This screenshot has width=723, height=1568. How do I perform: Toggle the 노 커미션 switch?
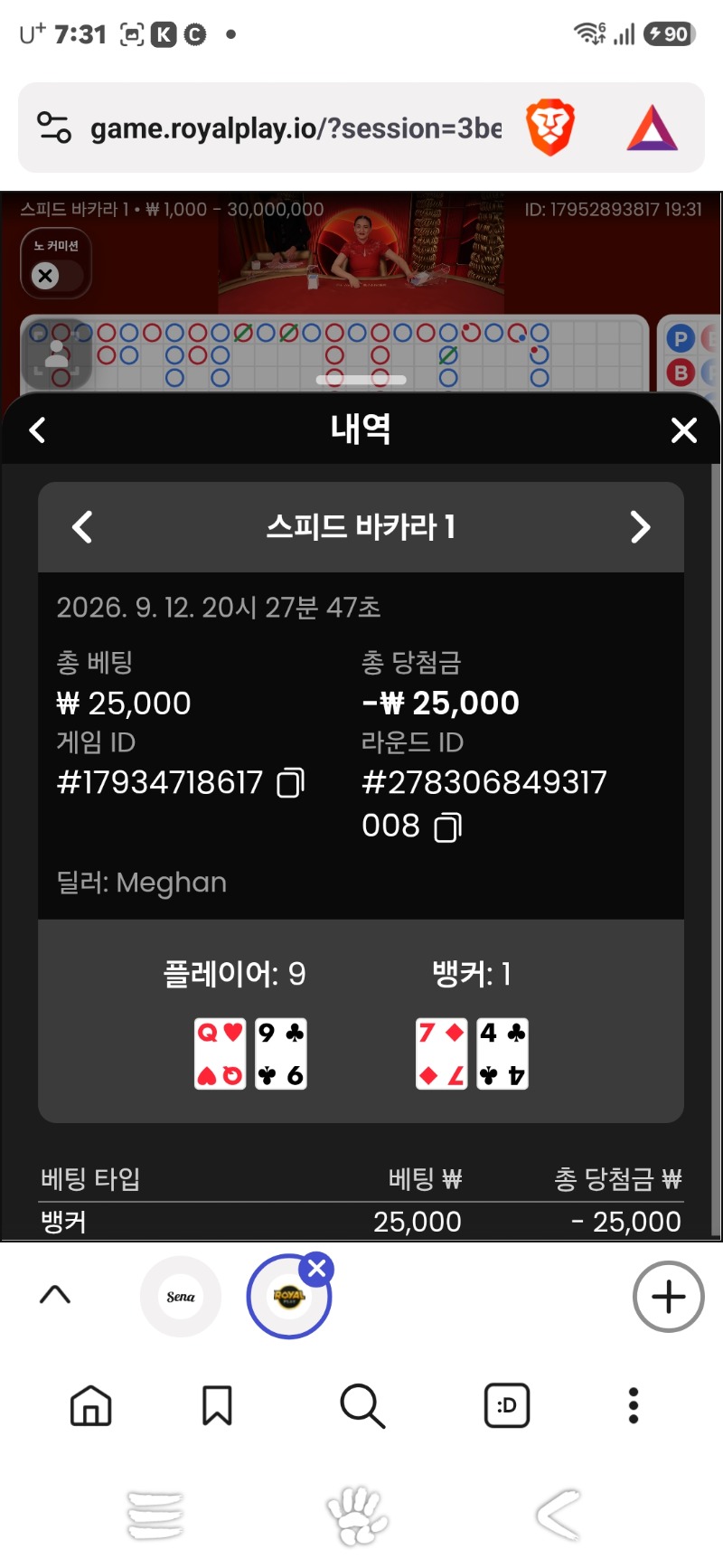pyautogui.click(x=56, y=275)
